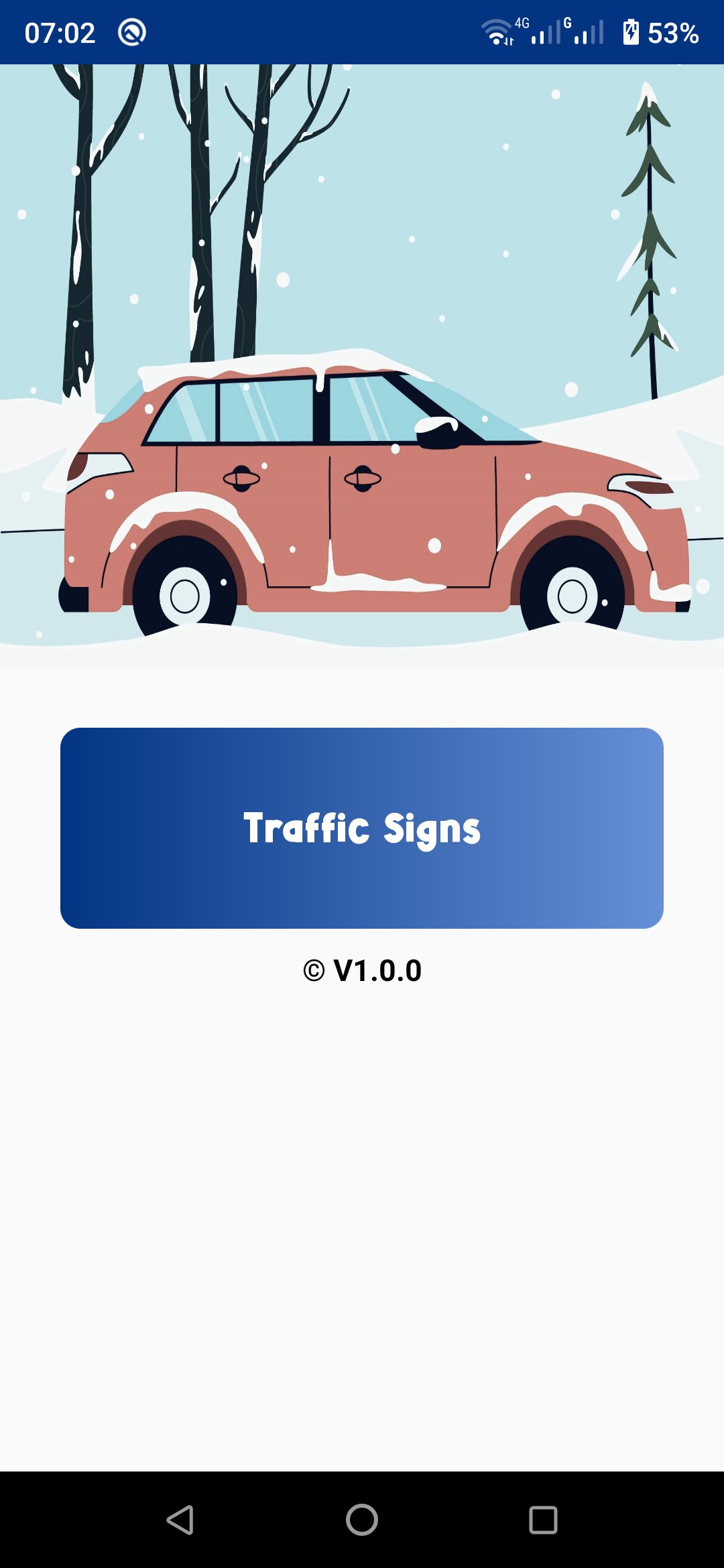Open the Traffic Signs button

tap(362, 828)
